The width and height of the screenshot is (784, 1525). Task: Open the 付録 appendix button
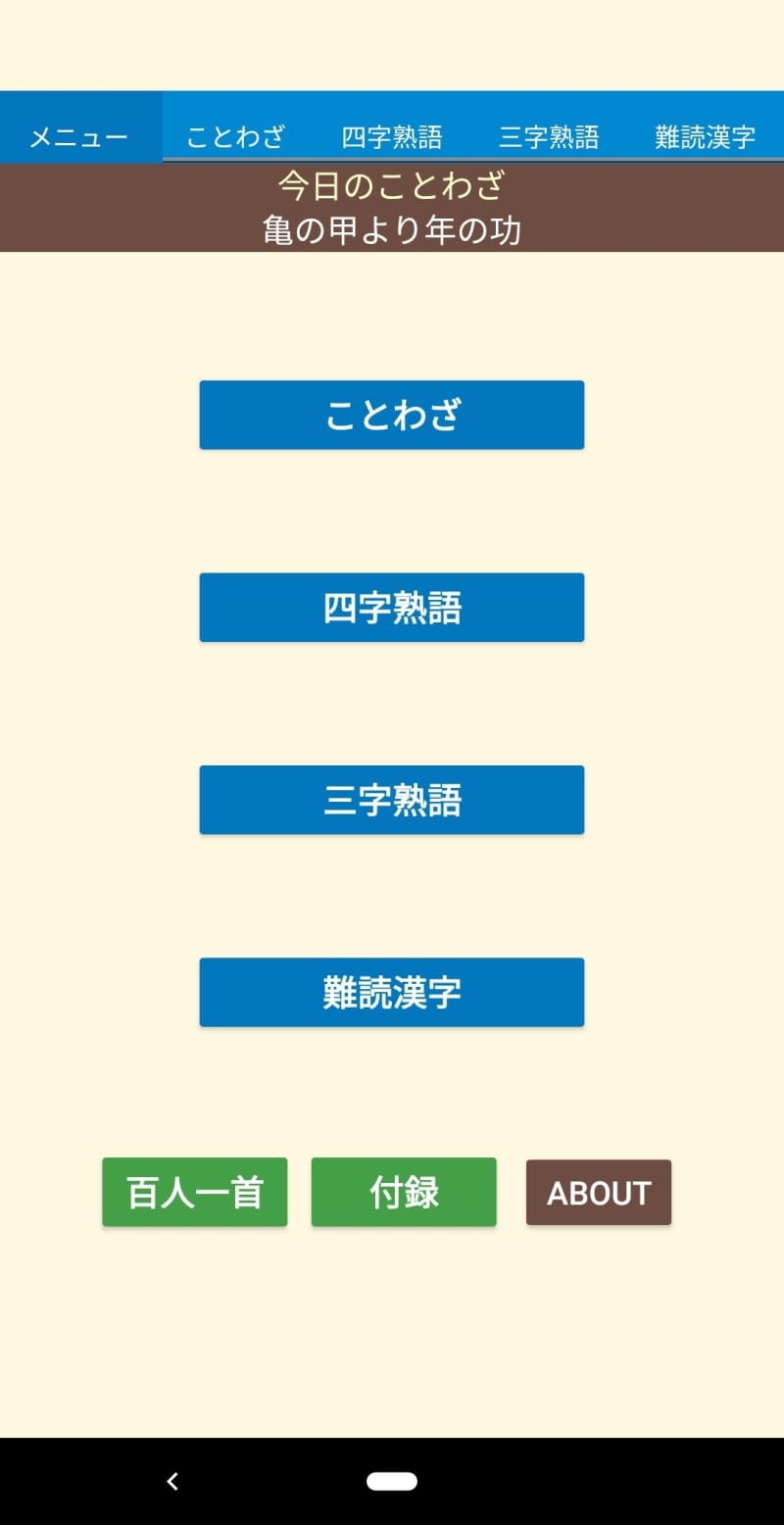(x=404, y=1192)
